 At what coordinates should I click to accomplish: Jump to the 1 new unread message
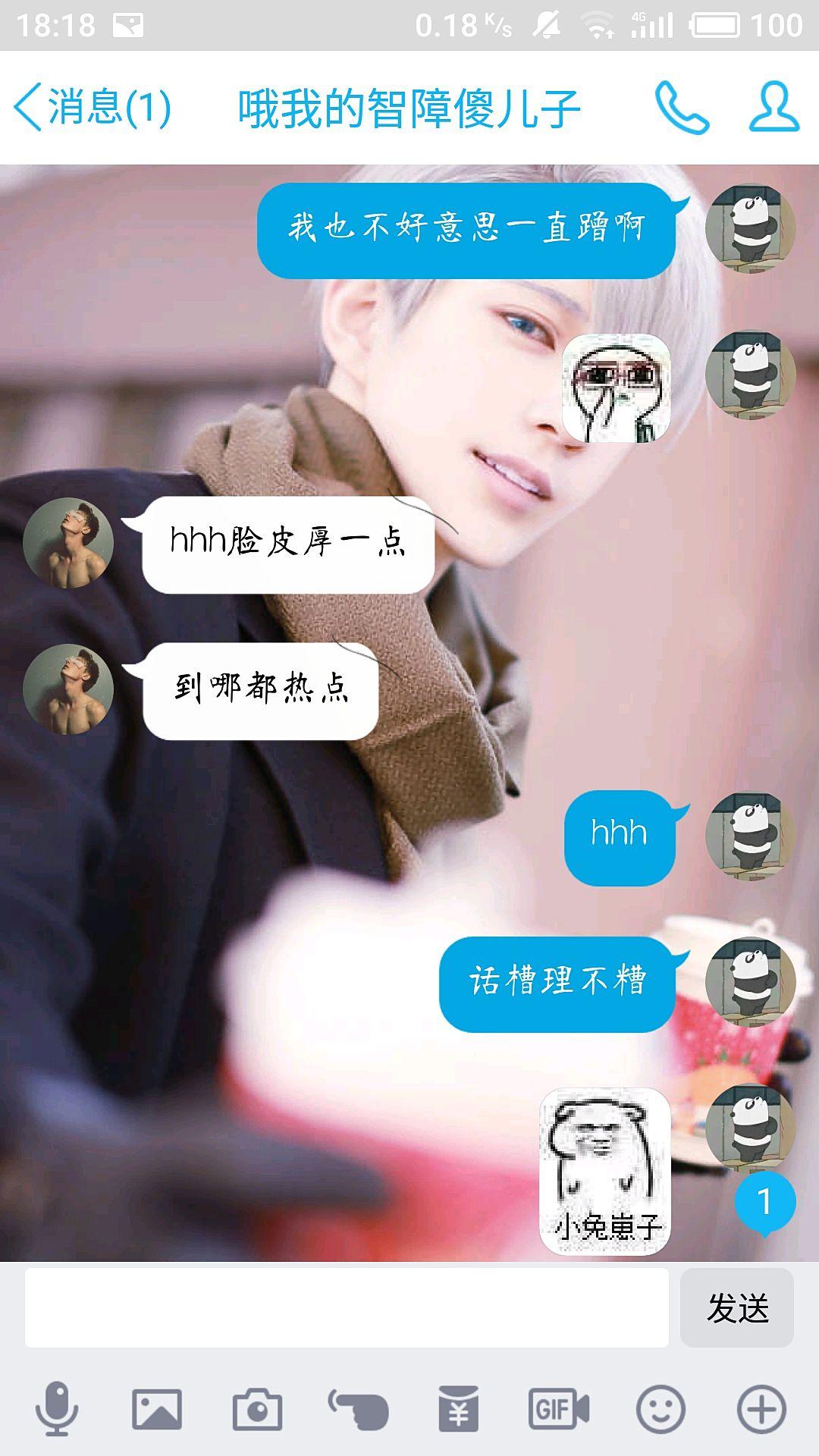click(x=764, y=1203)
